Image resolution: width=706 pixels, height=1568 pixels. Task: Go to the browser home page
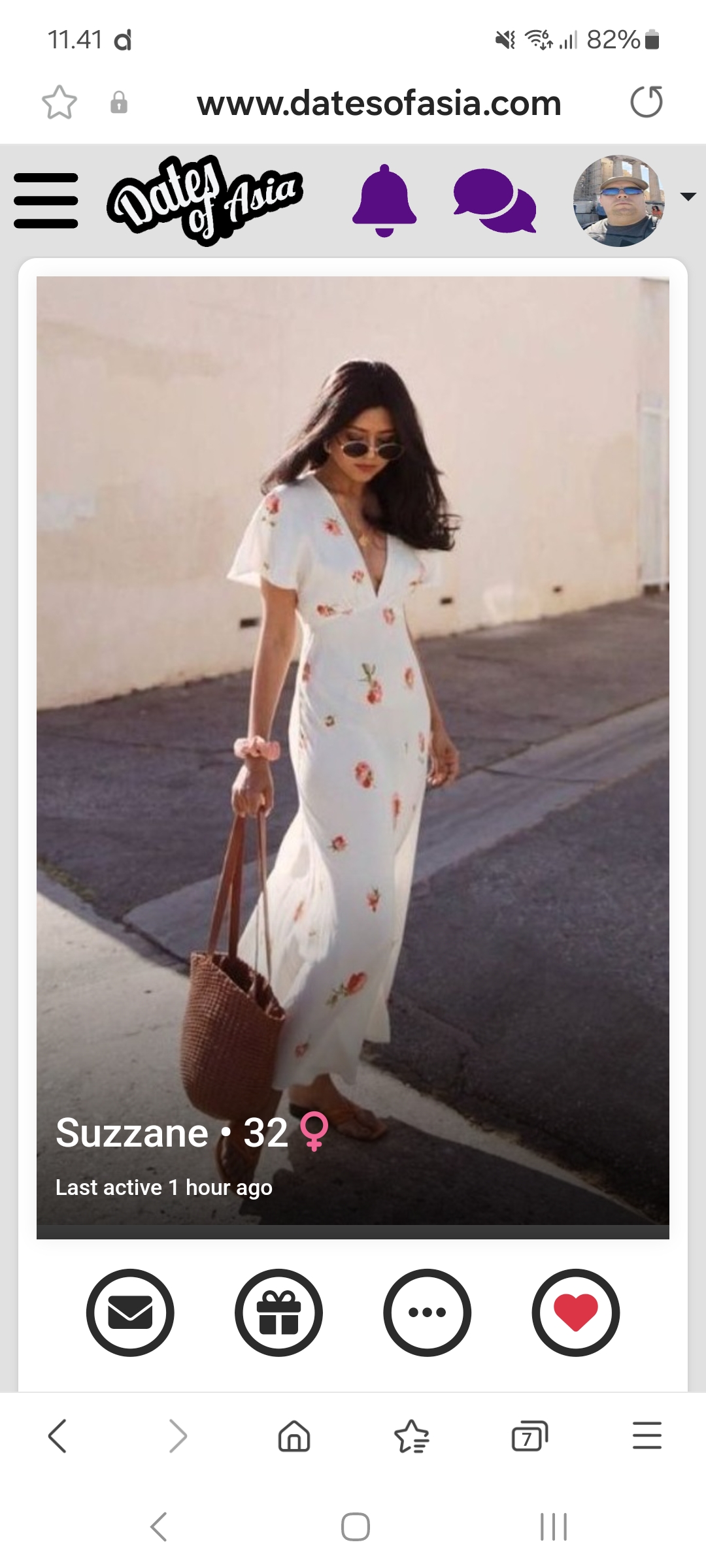point(294,1436)
